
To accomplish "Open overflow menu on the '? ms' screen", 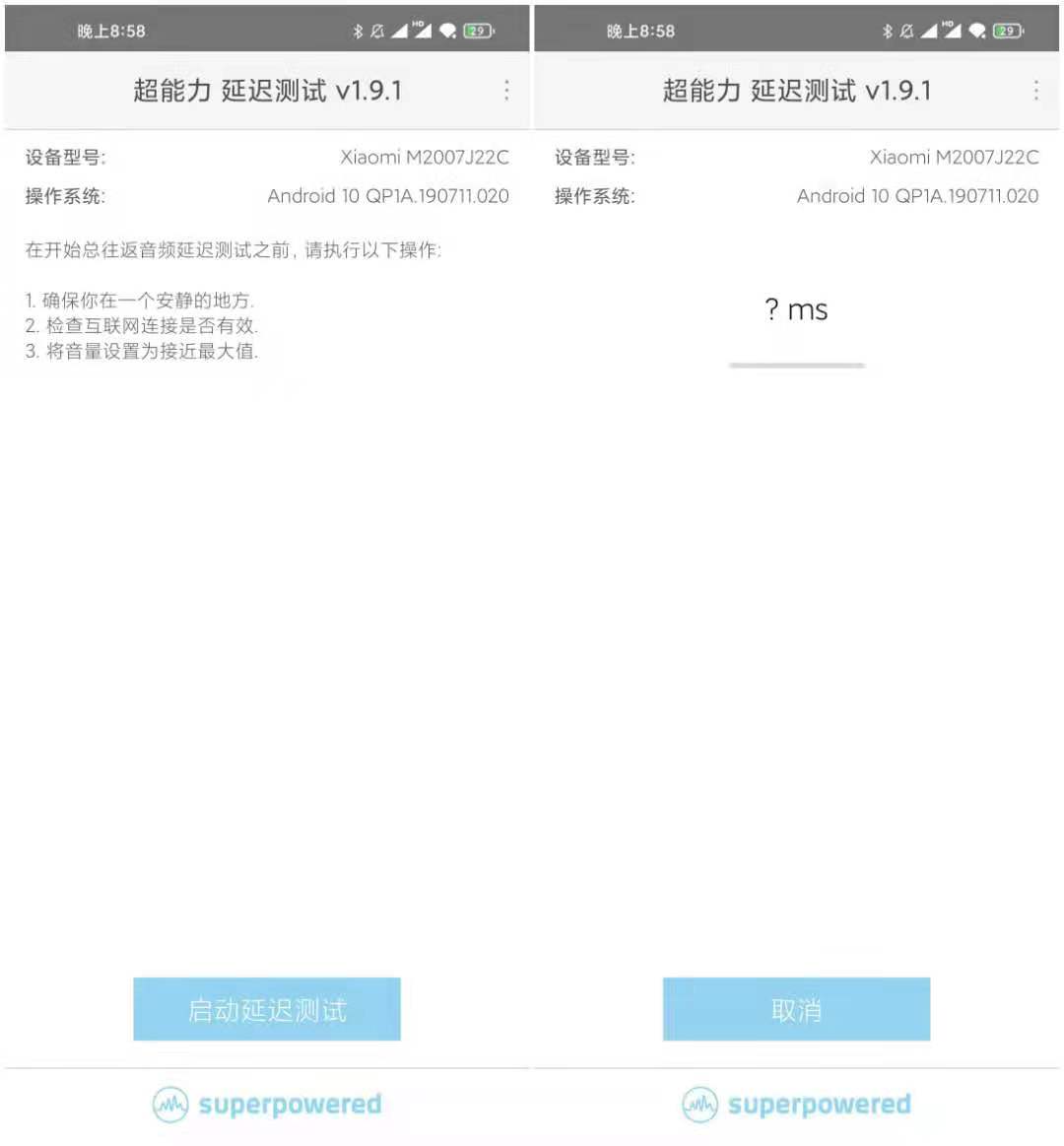I will click(x=1035, y=91).
